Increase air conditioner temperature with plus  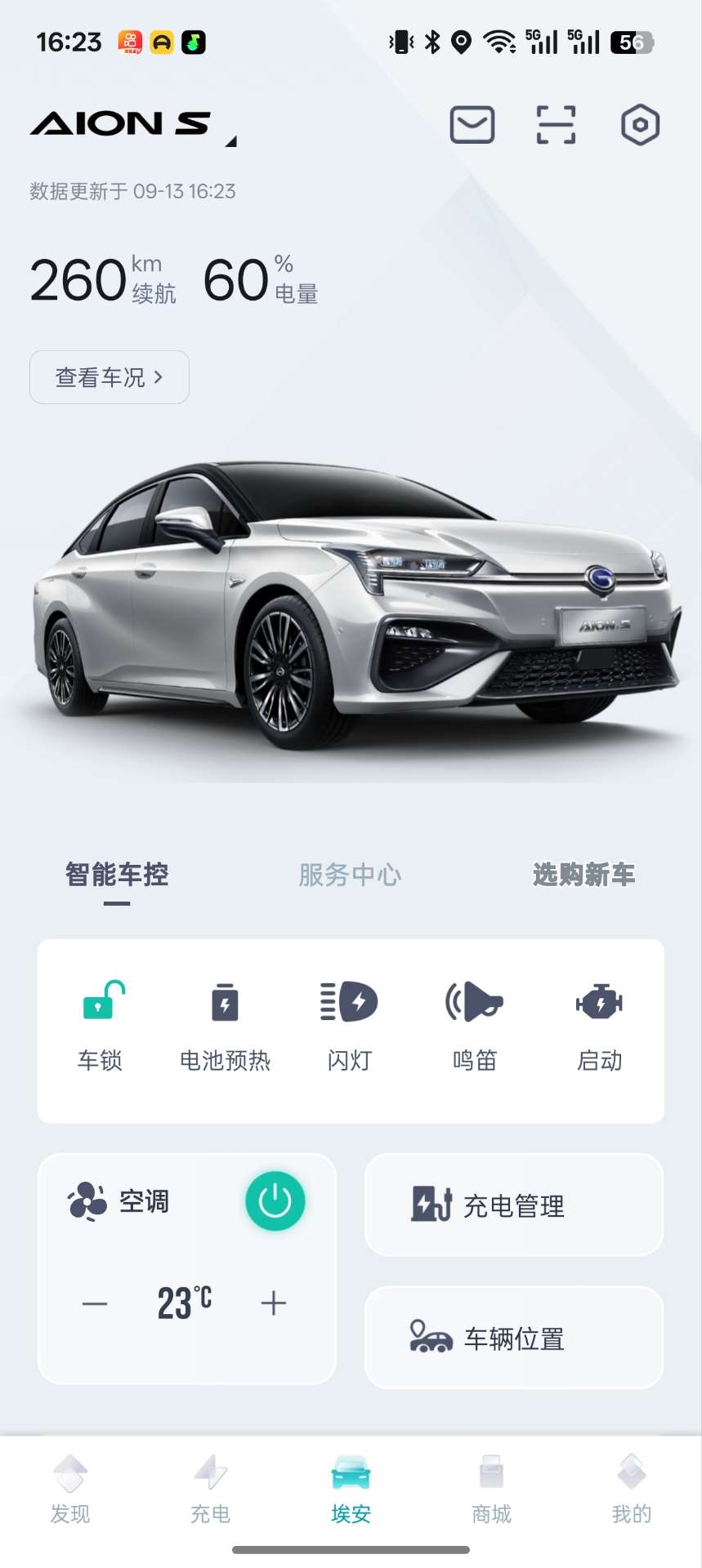coord(274,1303)
